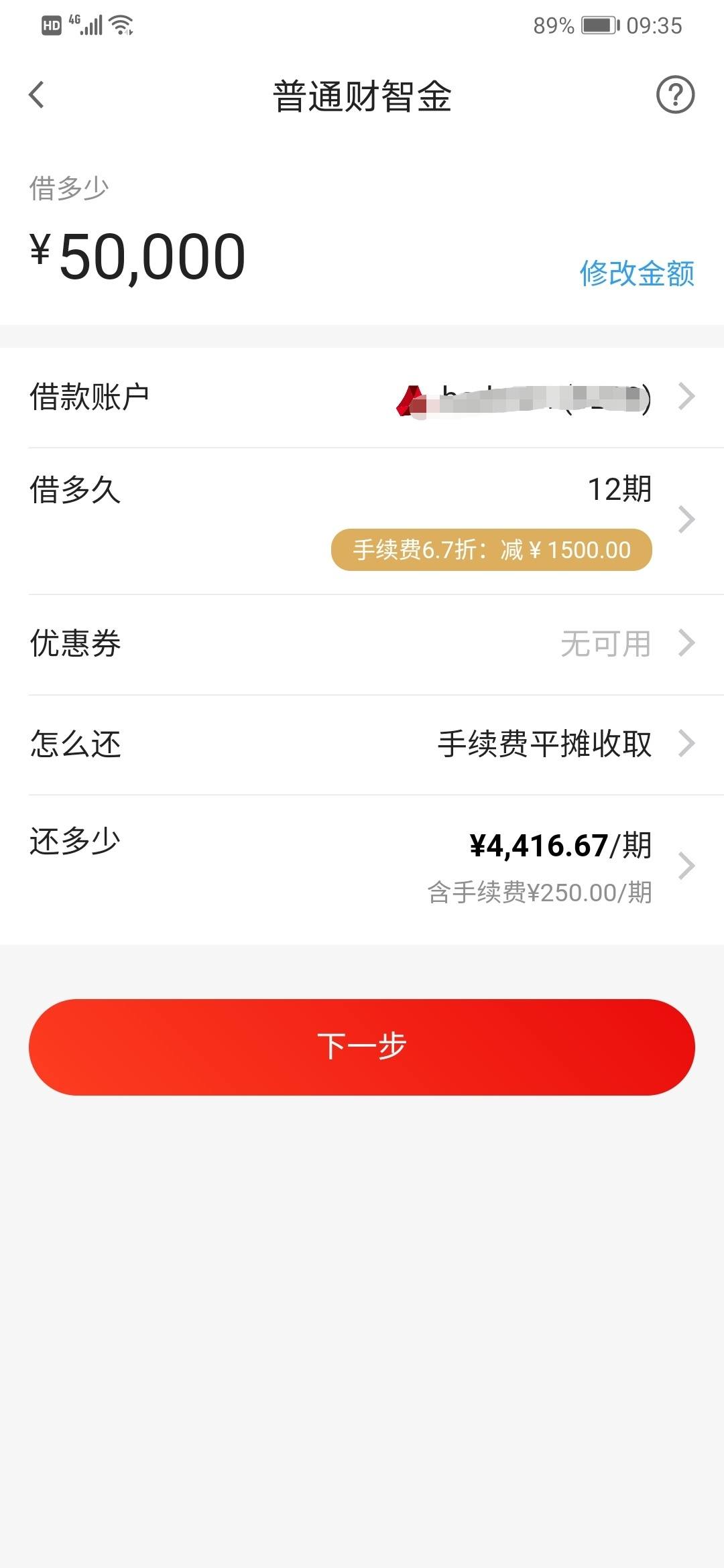
Task: View repayment details in 还多少 row
Action: pyautogui.click(x=362, y=866)
